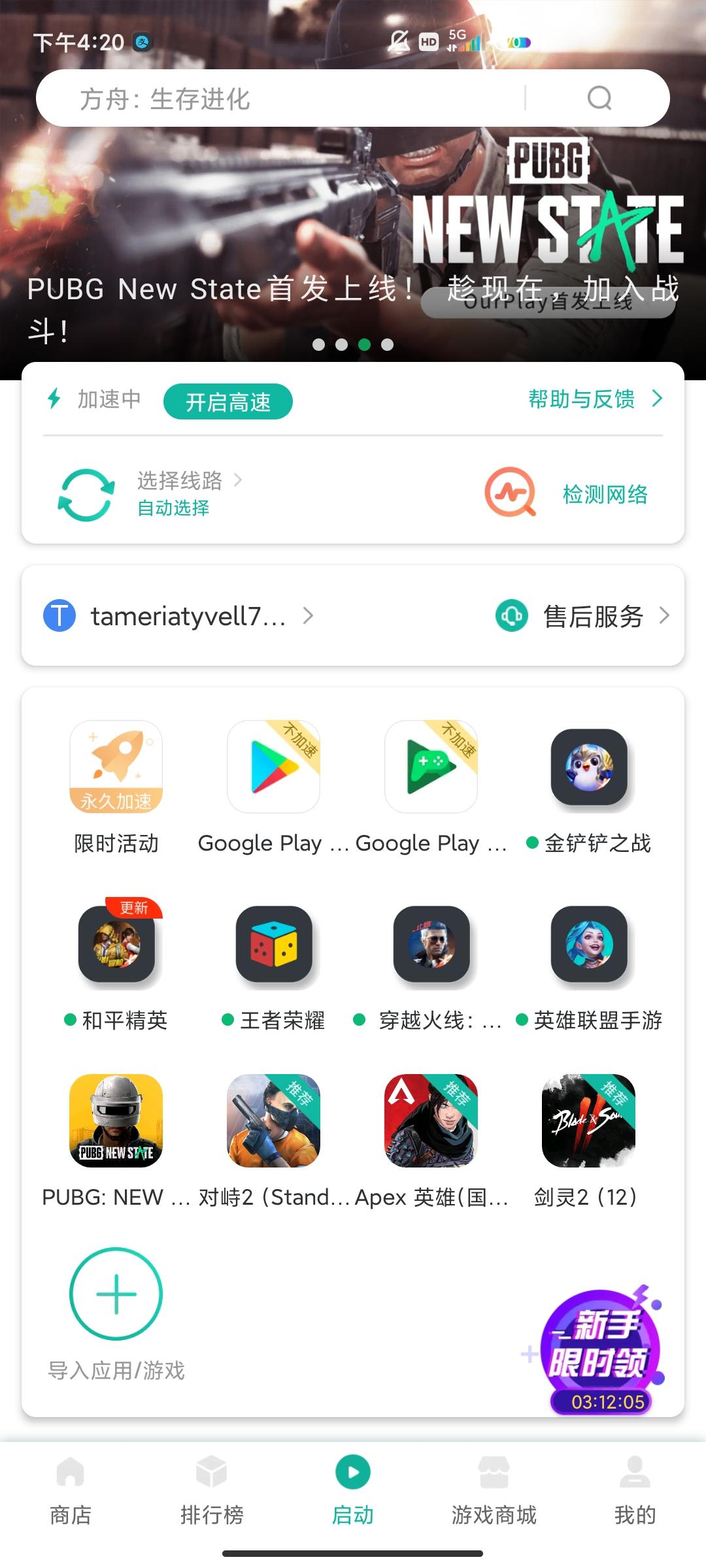
Task: Open the tameriatyvell7 account details chevron
Action: click(307, 615)
